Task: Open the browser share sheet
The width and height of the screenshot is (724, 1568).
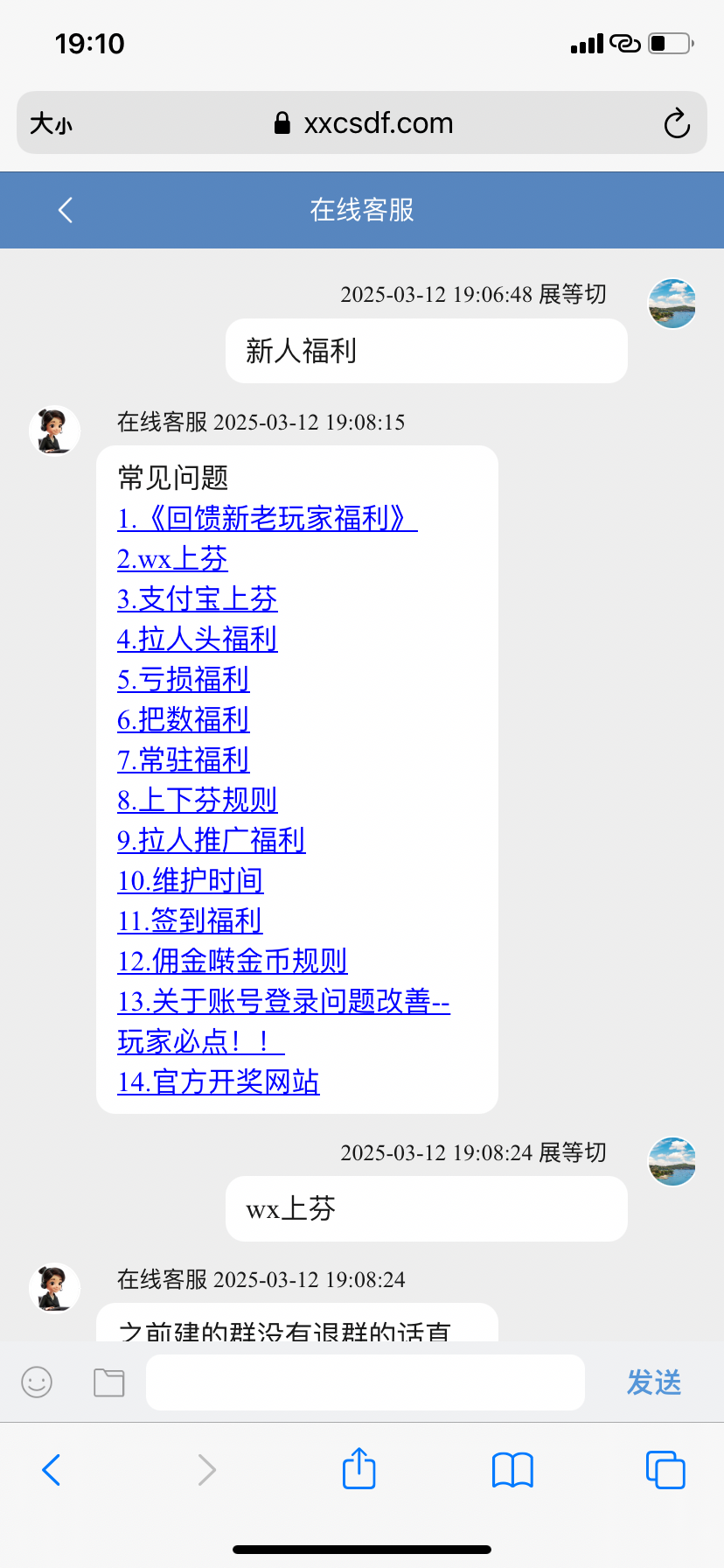Action: point(359,1469)
